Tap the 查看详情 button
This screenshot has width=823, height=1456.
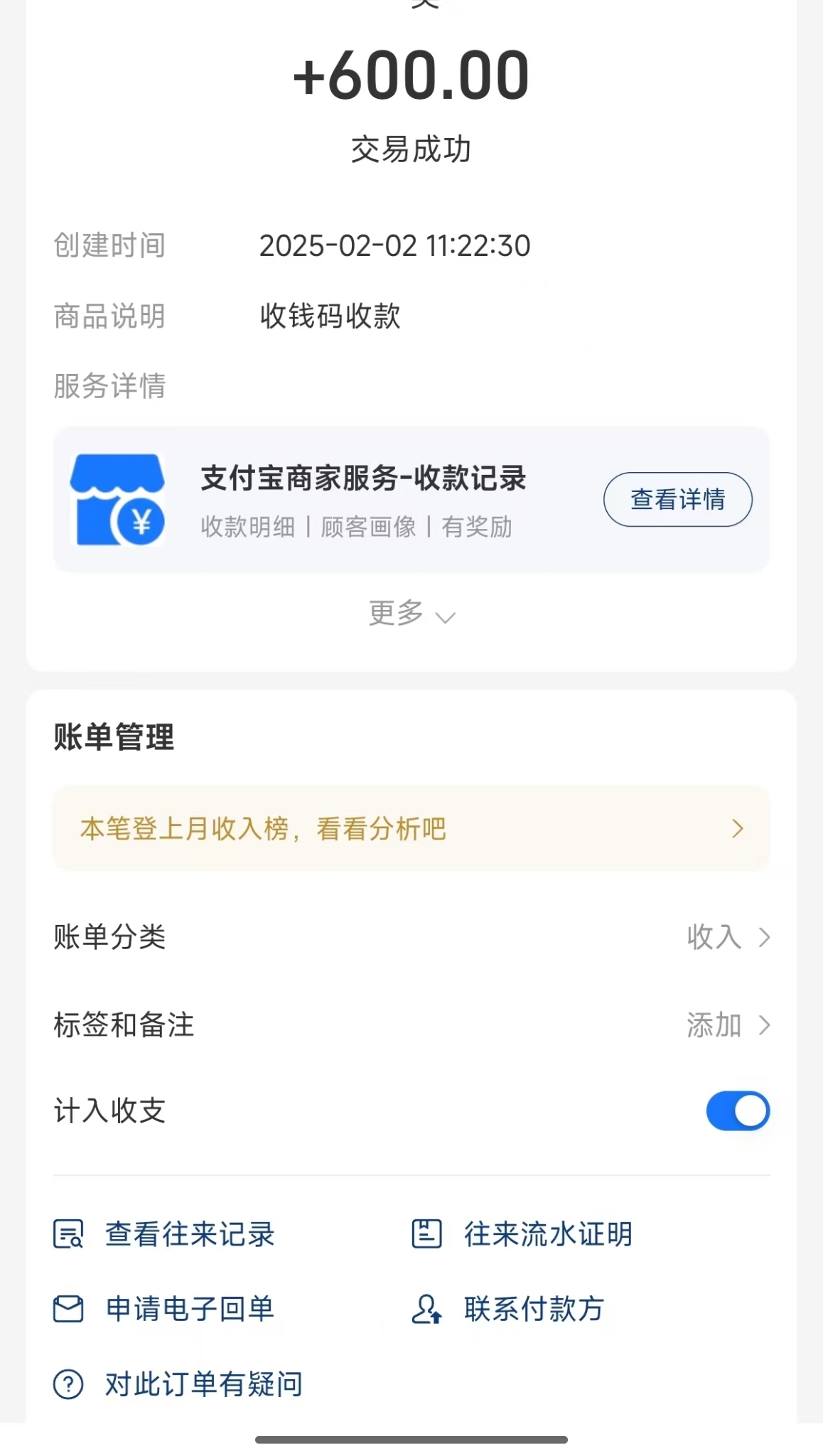tap(677, 499)
